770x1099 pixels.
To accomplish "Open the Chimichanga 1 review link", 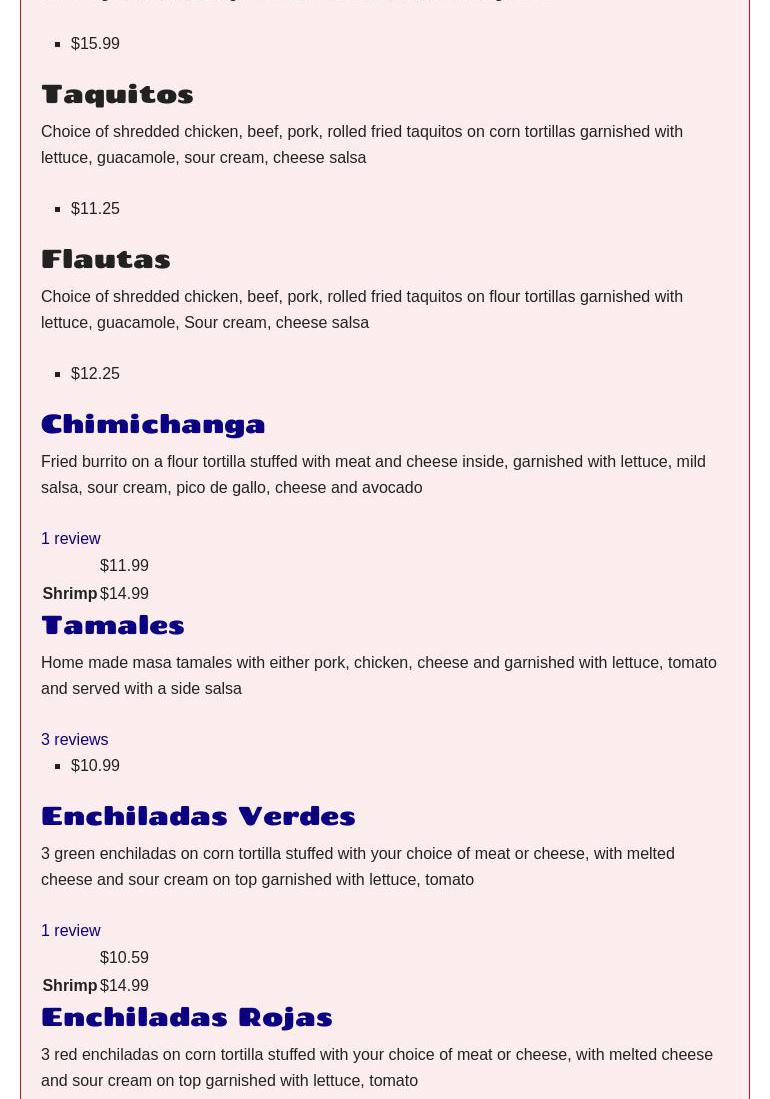I will [x=70, y=538].
